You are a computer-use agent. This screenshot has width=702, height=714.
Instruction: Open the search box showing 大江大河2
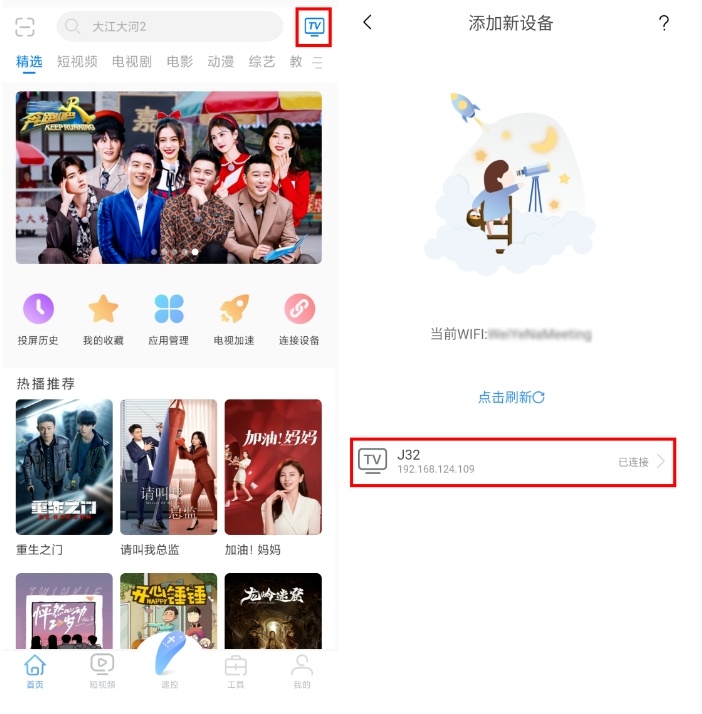coord(169,27)
